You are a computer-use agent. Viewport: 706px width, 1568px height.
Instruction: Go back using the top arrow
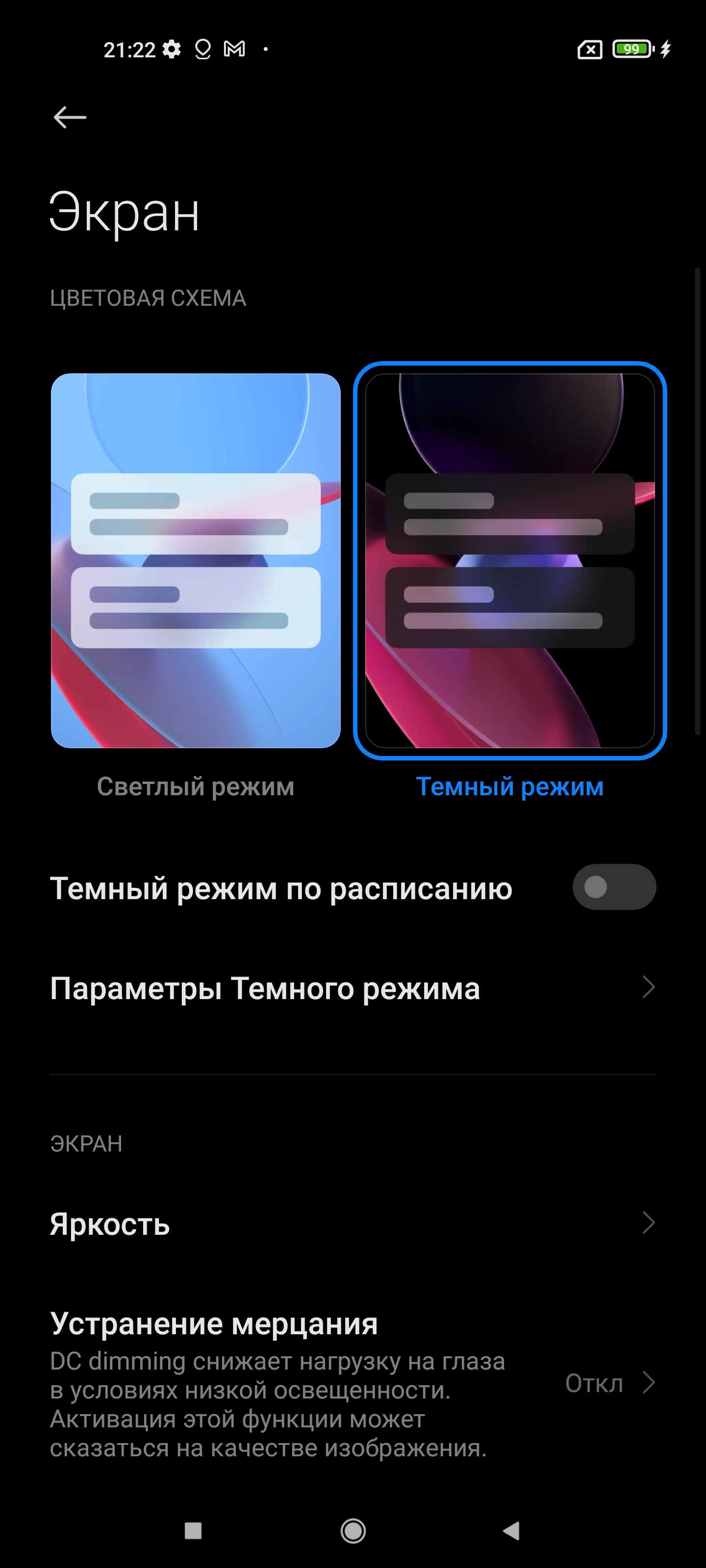click(70, 117)
